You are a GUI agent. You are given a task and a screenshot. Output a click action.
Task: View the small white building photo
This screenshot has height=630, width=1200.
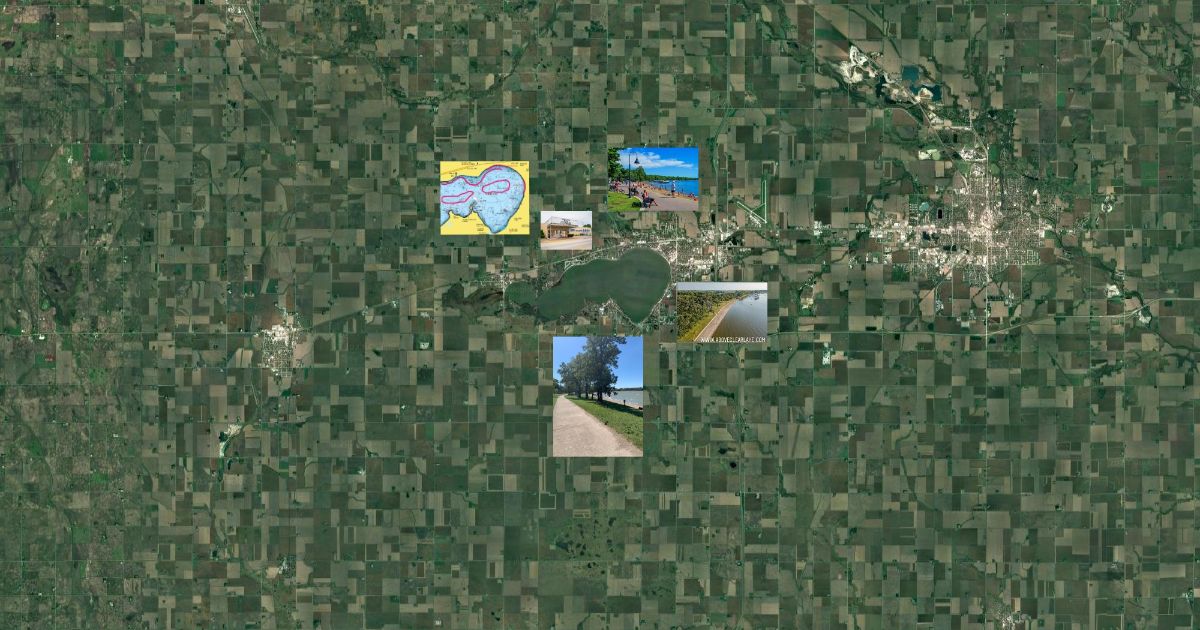[566, 230]
